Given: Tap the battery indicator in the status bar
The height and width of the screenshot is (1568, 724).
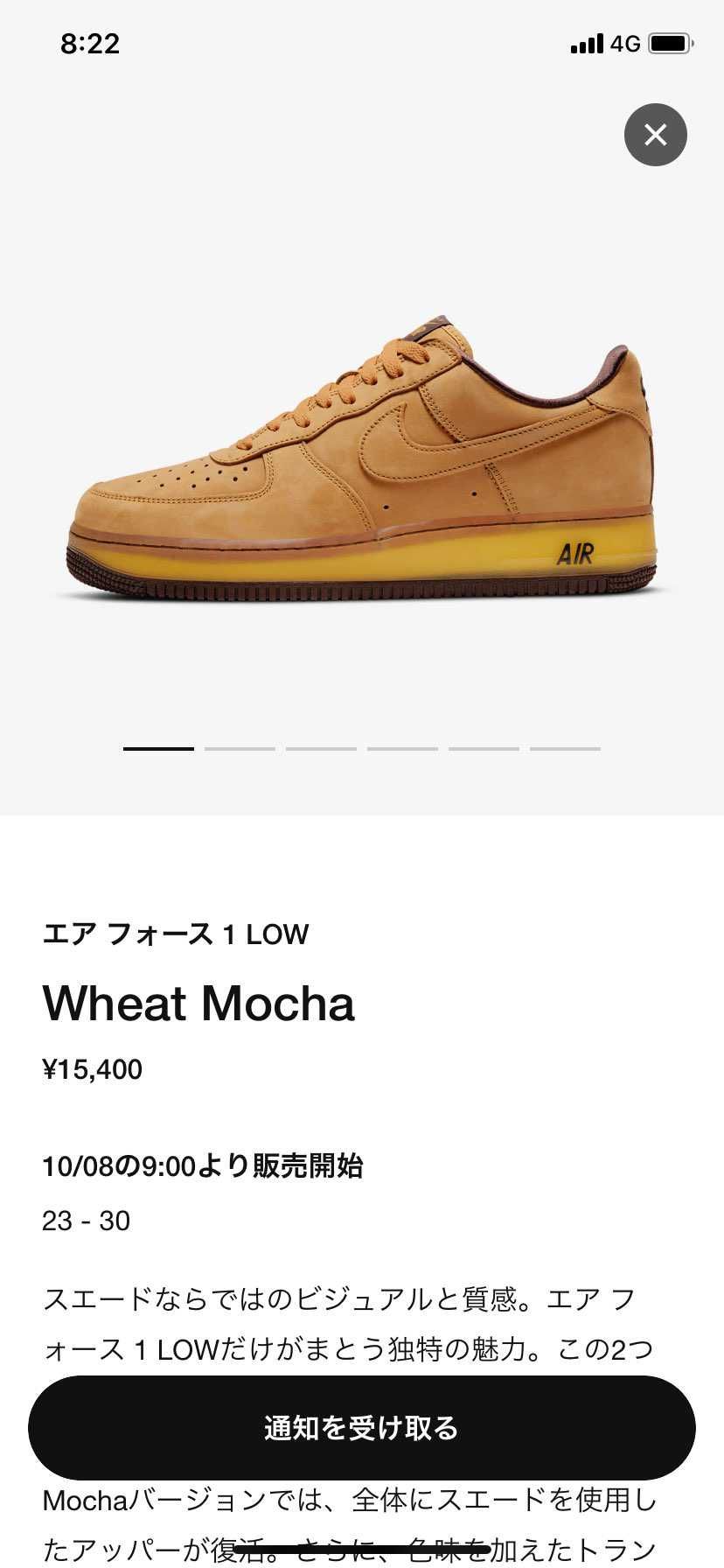Looking at the screenshot, I should [x=669, y=42].
